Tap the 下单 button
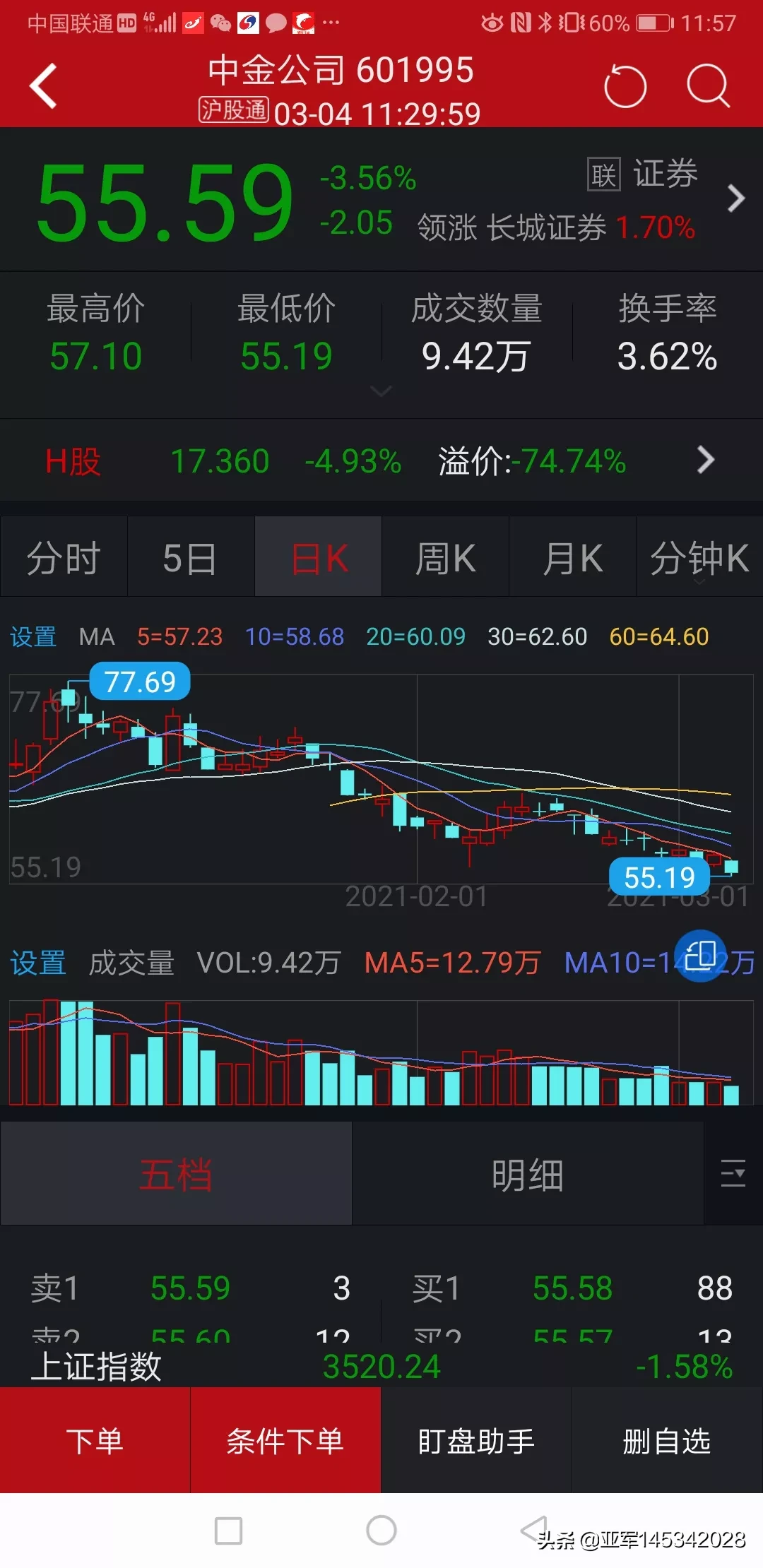 tap(95, 1441)
